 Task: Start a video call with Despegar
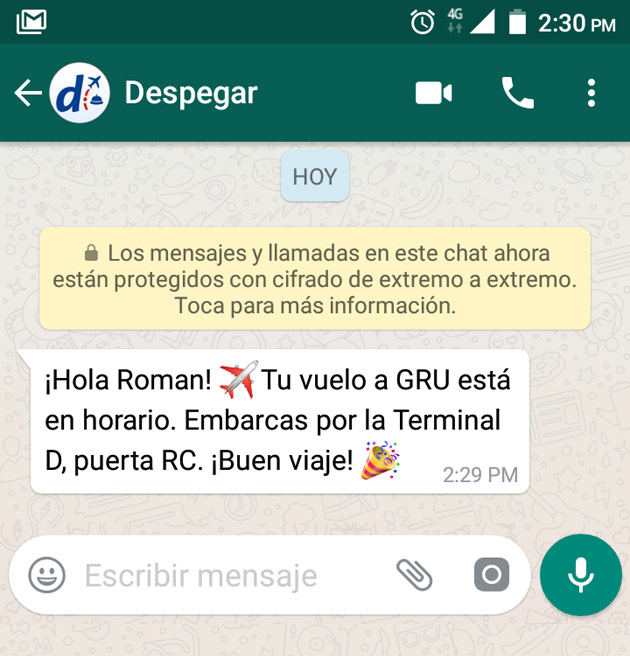coord(433,93)
